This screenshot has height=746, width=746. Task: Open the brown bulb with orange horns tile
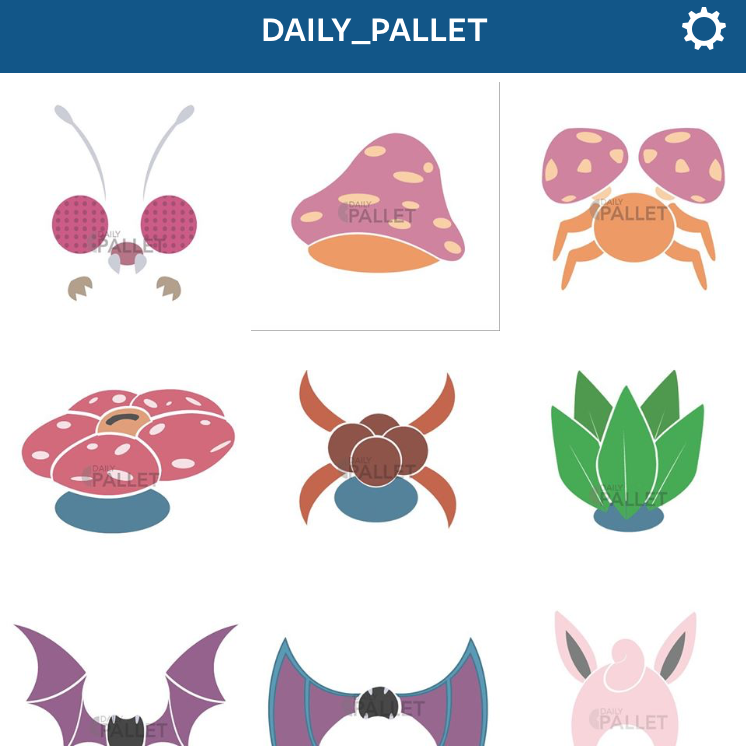pos(376,456)
